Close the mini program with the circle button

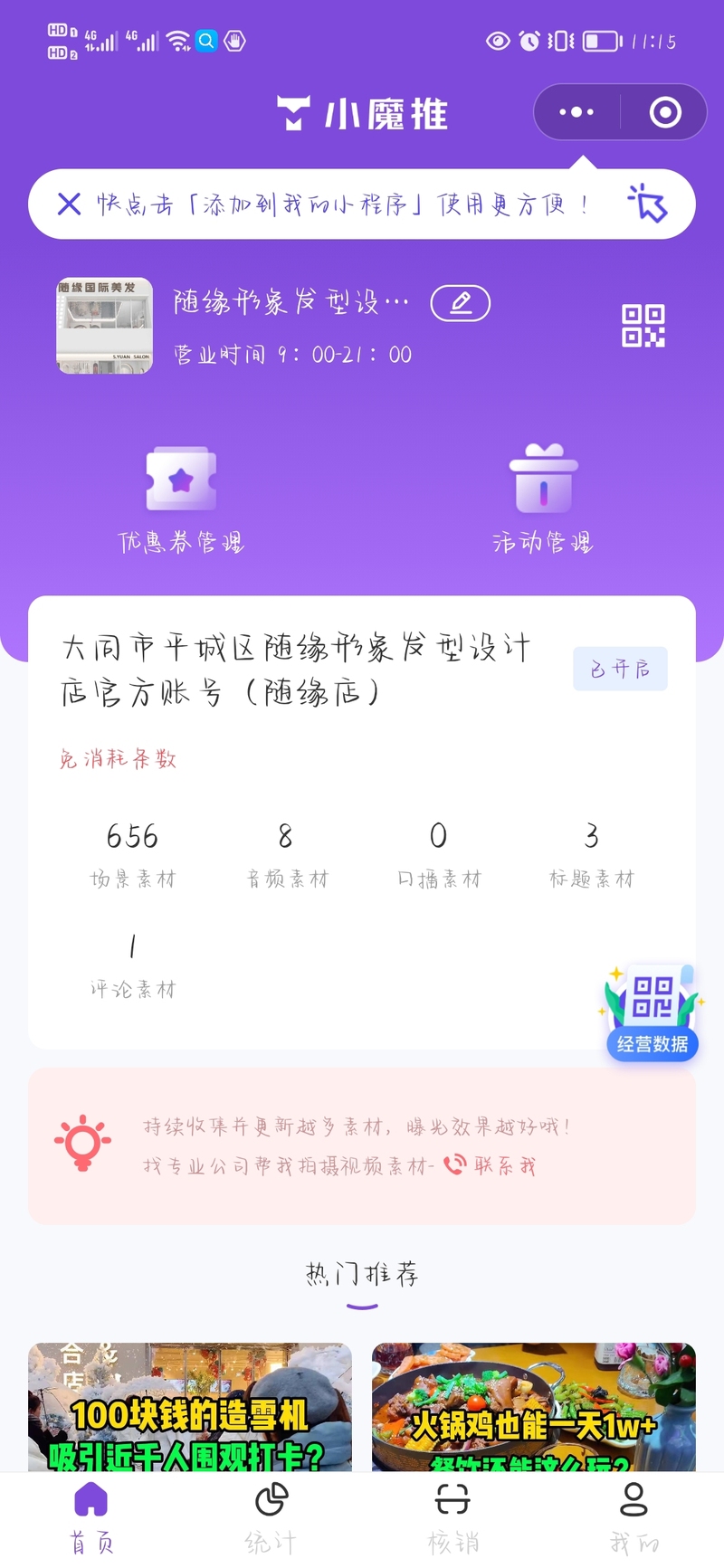(665, 113)
